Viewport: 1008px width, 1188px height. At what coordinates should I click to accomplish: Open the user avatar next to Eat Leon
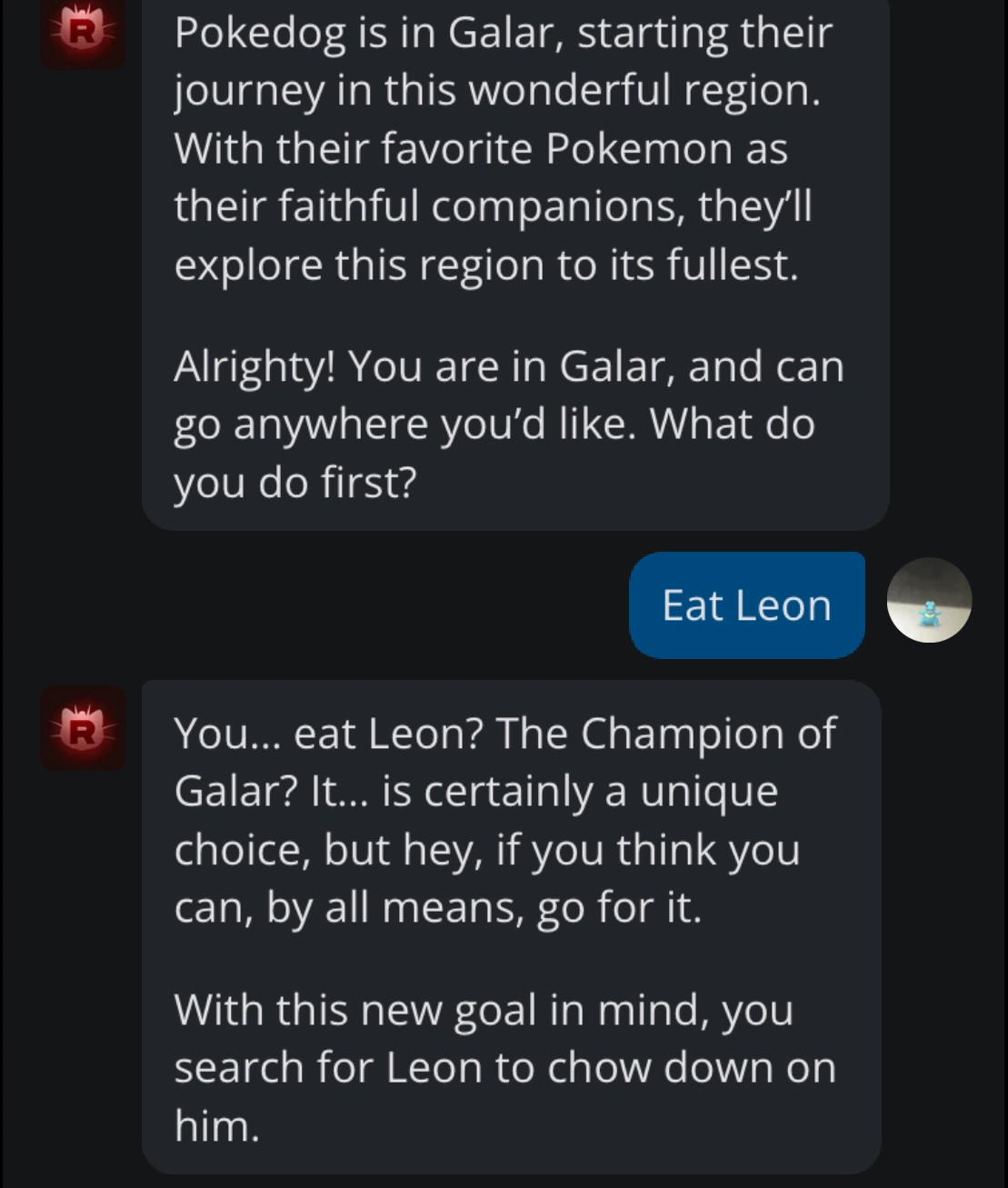click(929, 601)
